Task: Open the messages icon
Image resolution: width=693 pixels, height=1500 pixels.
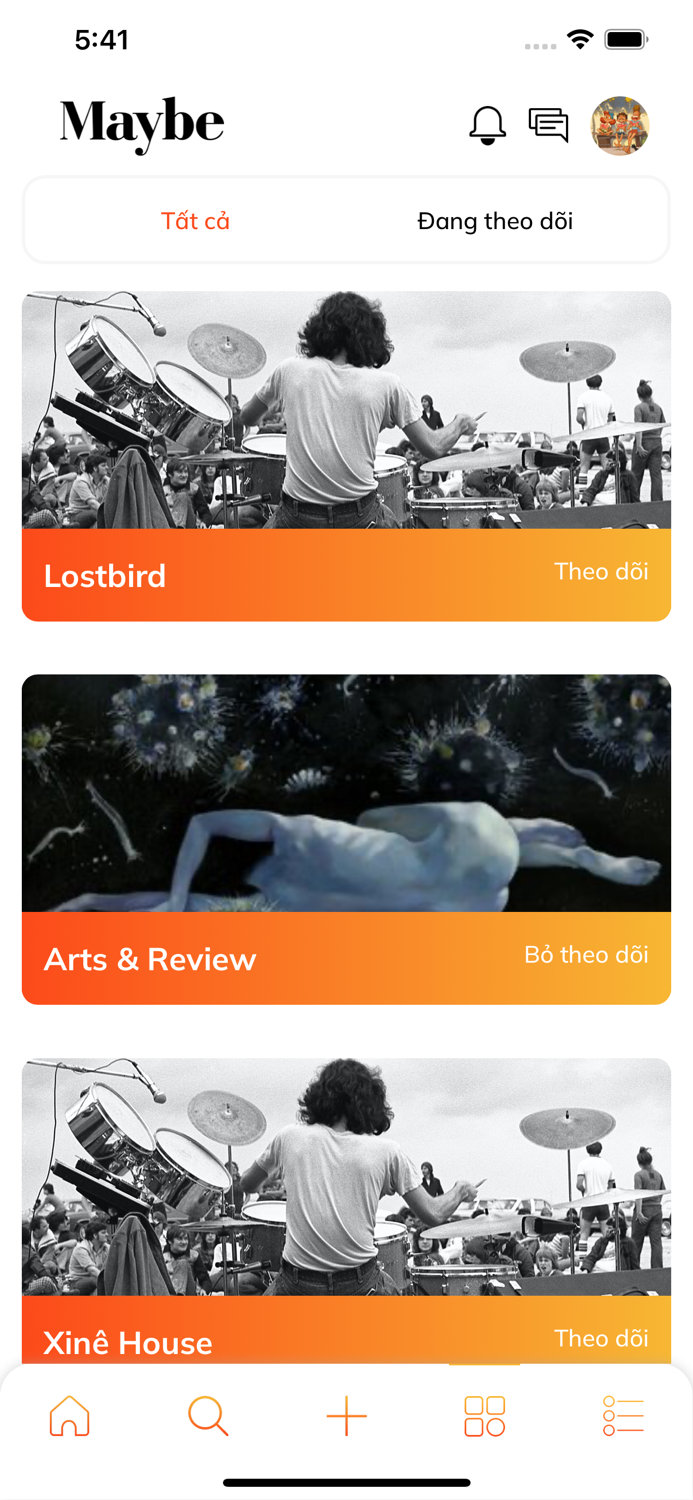Action: point(548,126)
